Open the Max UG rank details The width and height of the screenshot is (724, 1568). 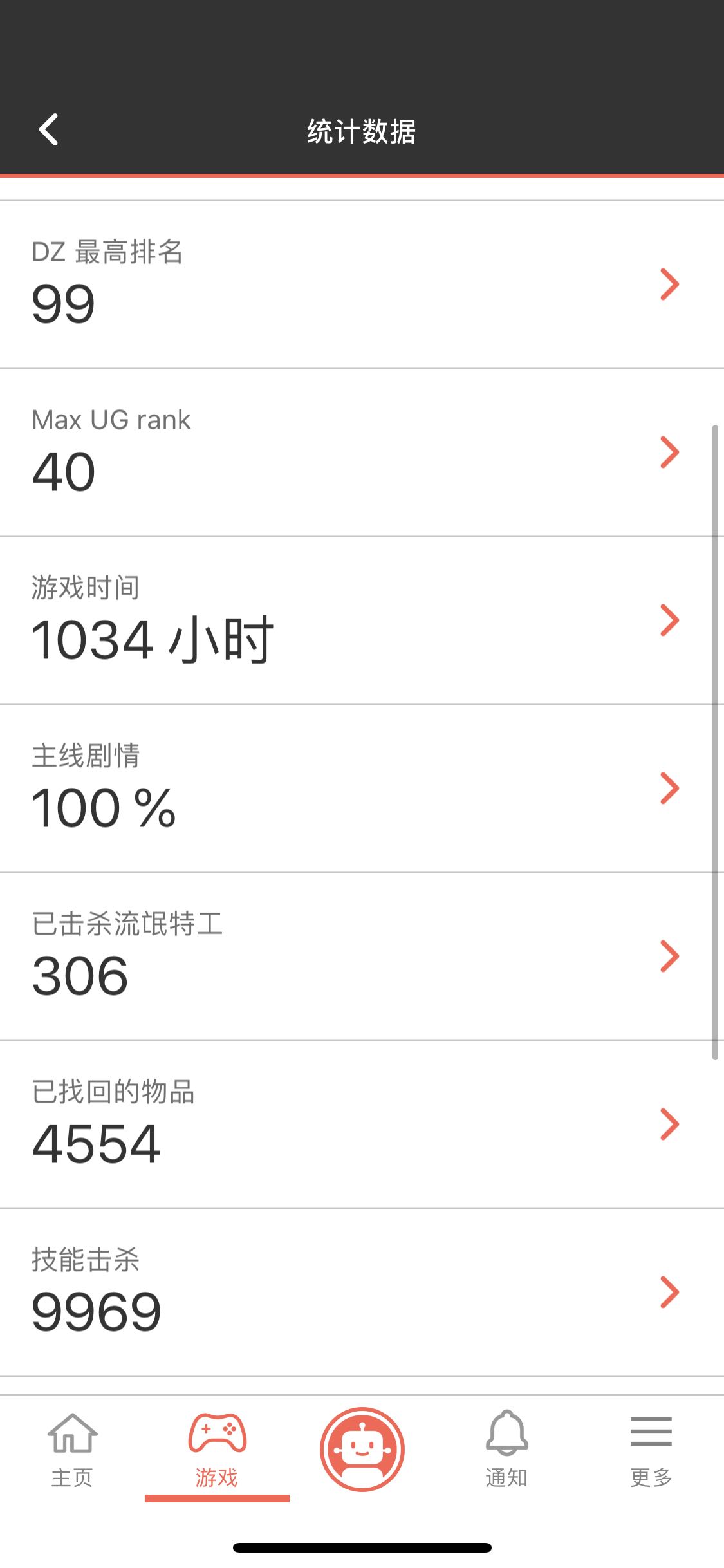[x=360, y=453]
